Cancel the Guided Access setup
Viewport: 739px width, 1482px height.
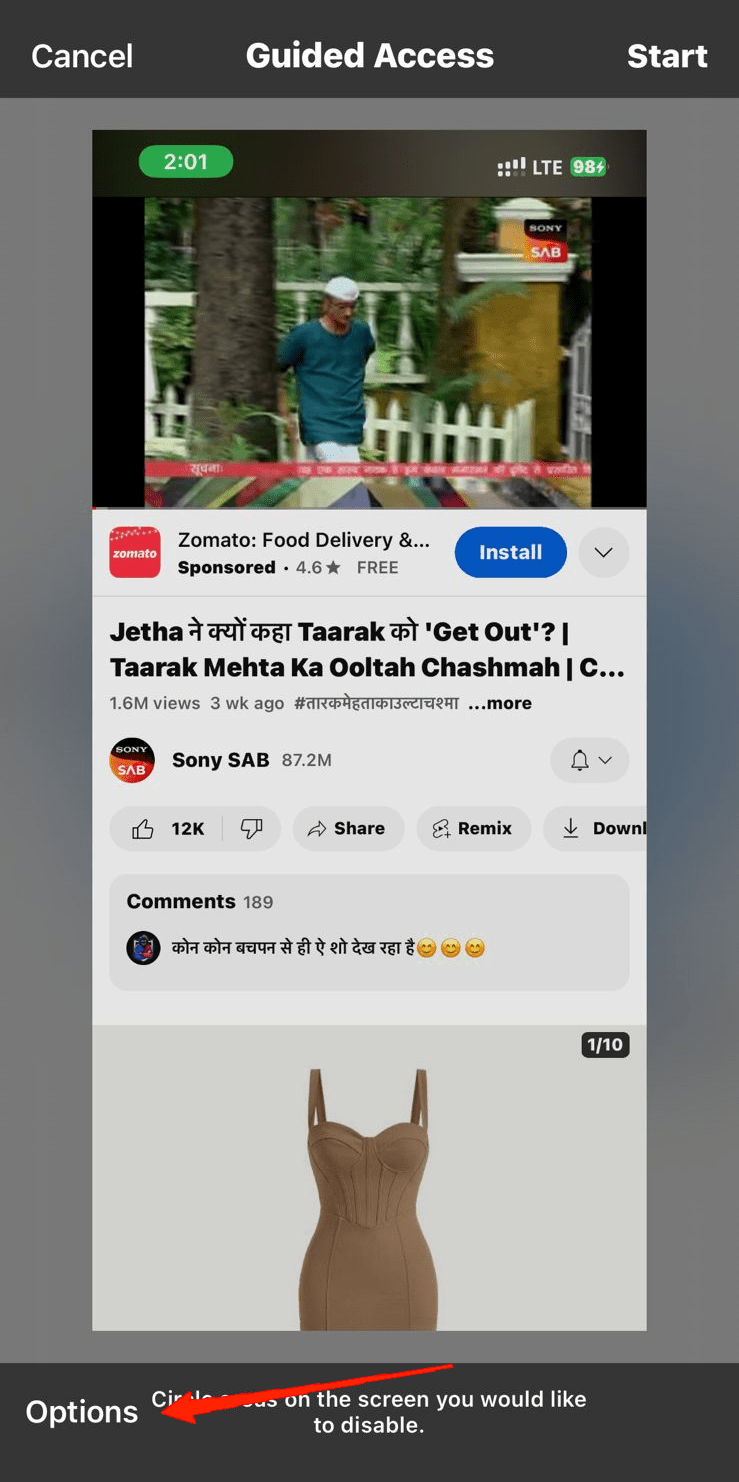pyautogui.click(x=82, y=56)
